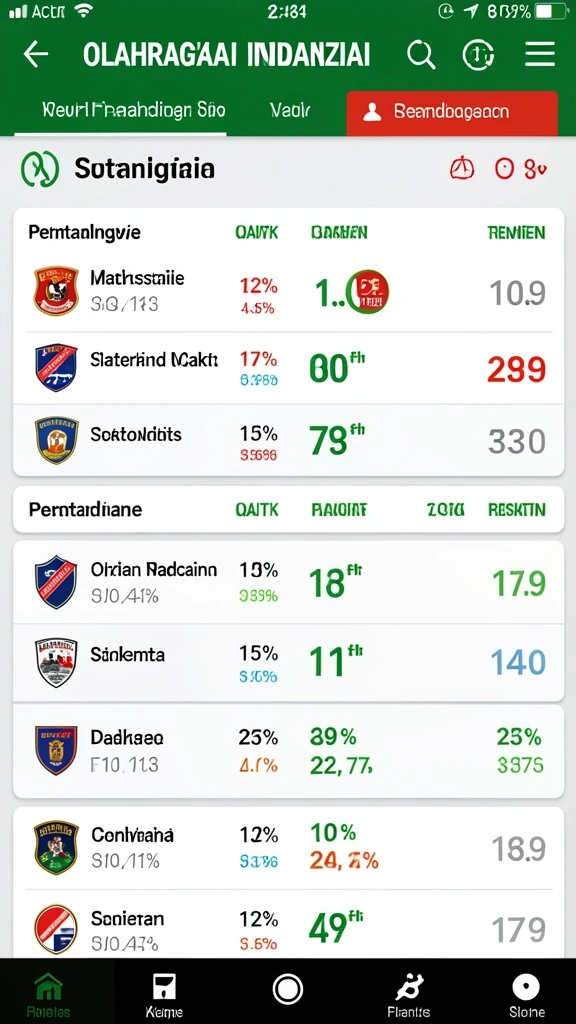The image size is (576, 1024).
Task: Tap the center circle button in bottom bar
Action: 288,989
